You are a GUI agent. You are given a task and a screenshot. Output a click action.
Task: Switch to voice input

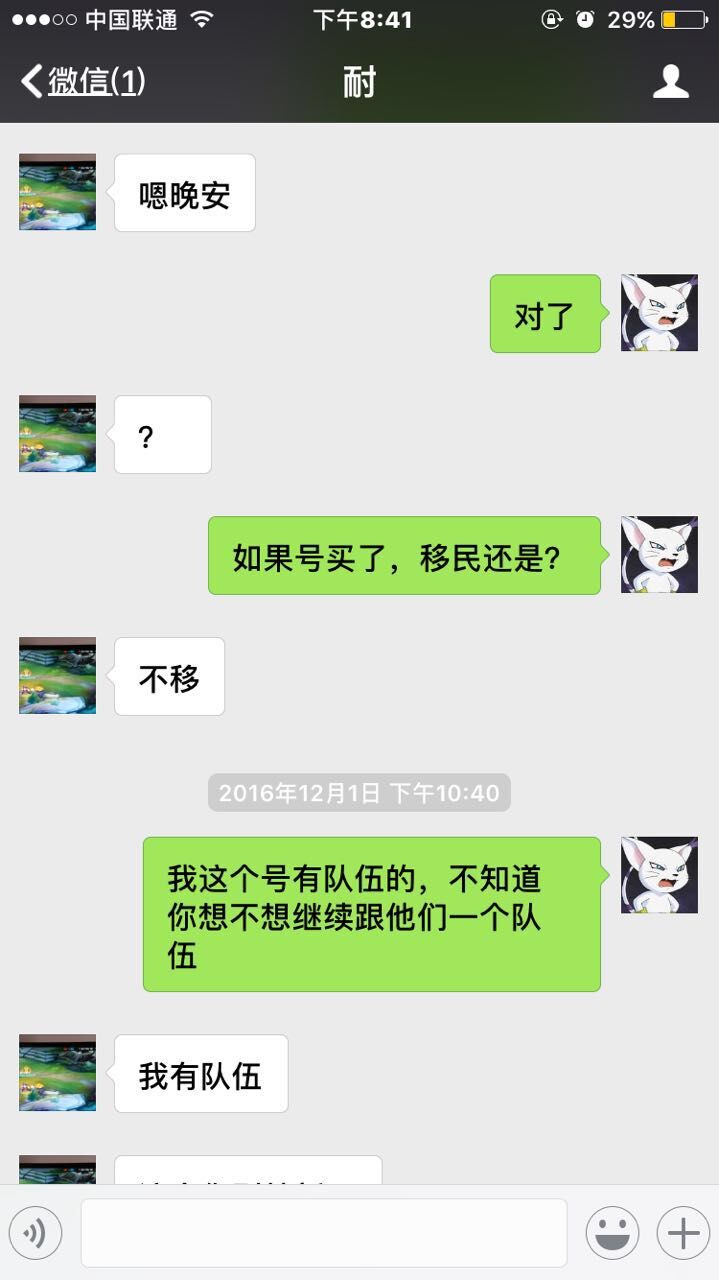[35, 1233]
